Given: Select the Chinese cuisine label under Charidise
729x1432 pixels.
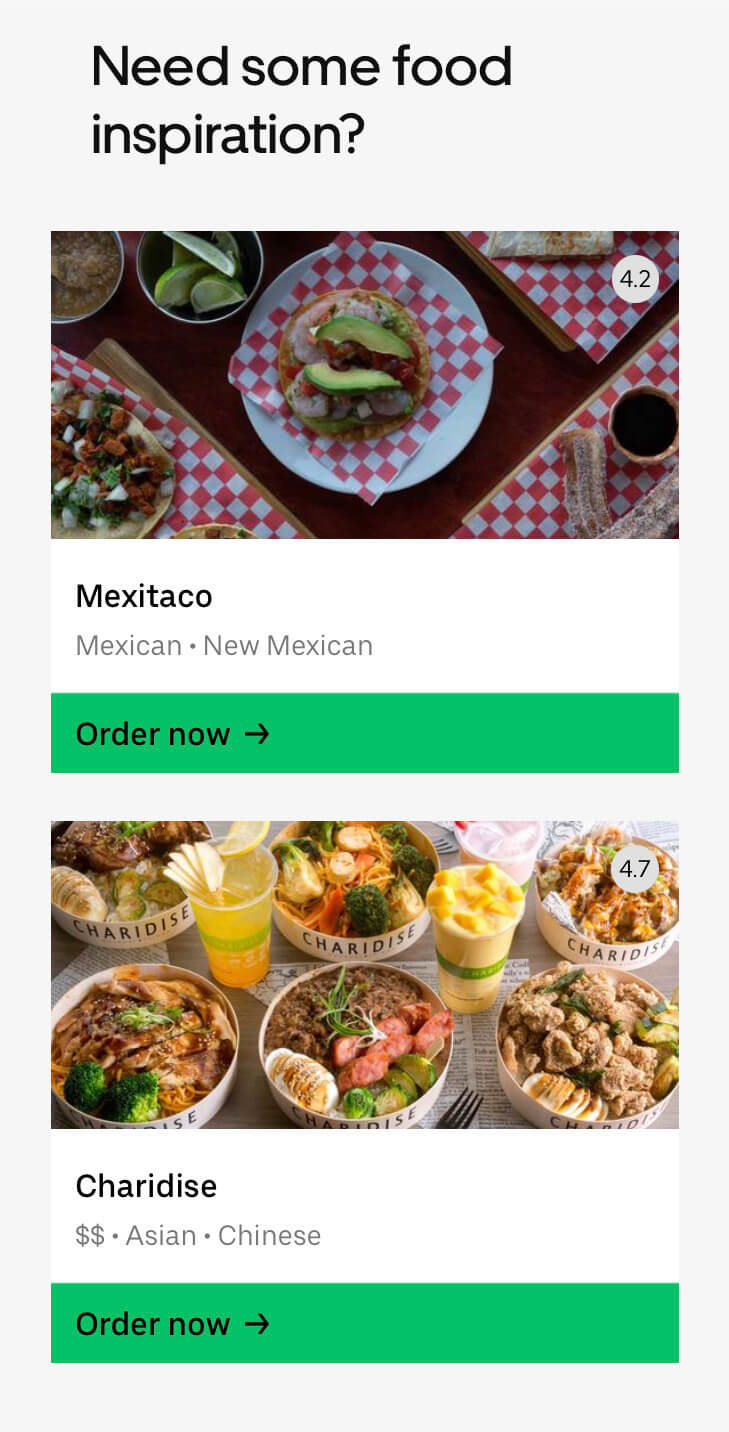Looking at the screenshot, I should pyautogui.click(x=269, y=1235).
